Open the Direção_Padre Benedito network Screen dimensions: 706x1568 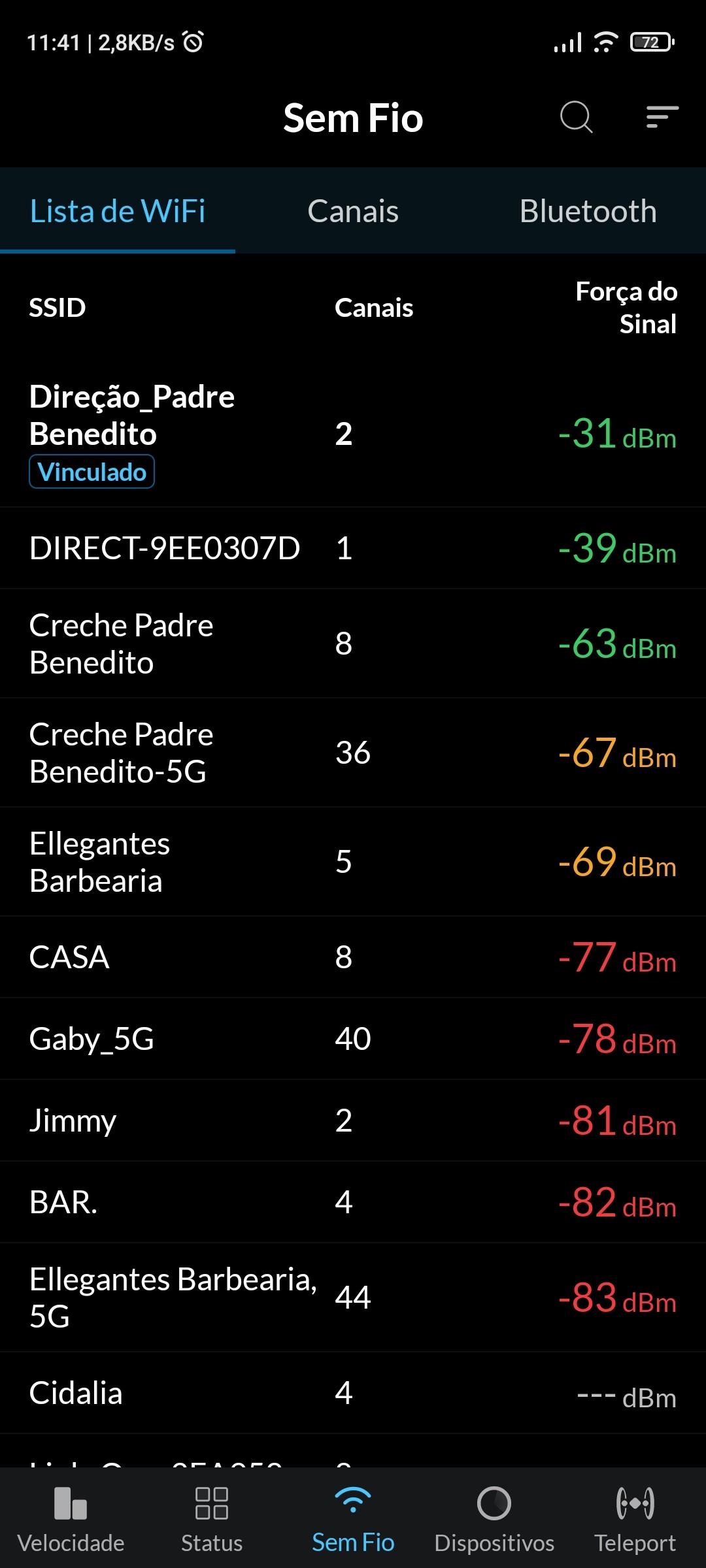(353, 434)
